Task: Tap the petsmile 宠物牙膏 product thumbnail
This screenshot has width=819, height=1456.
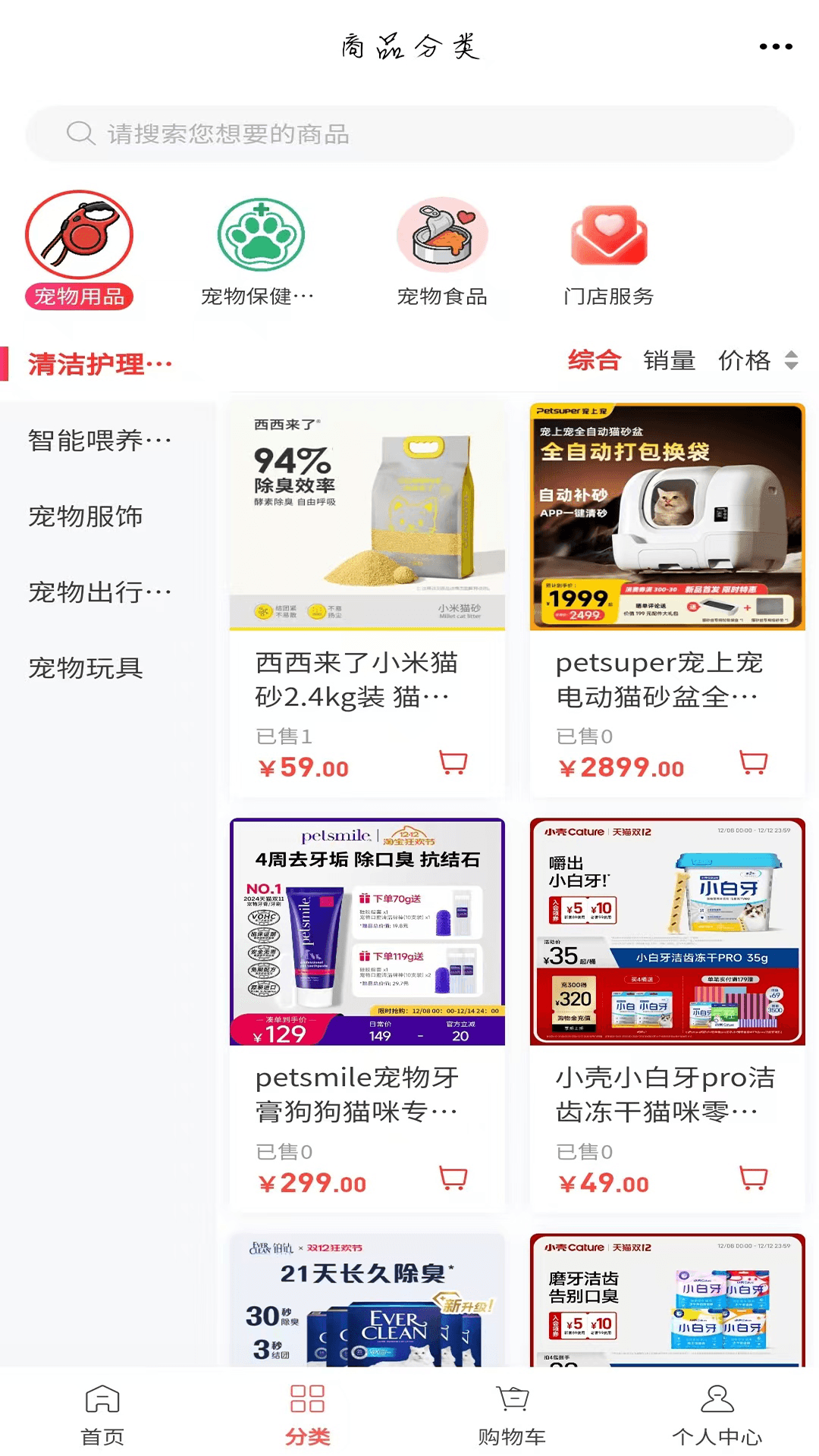Action: click(x=367, y=934)
